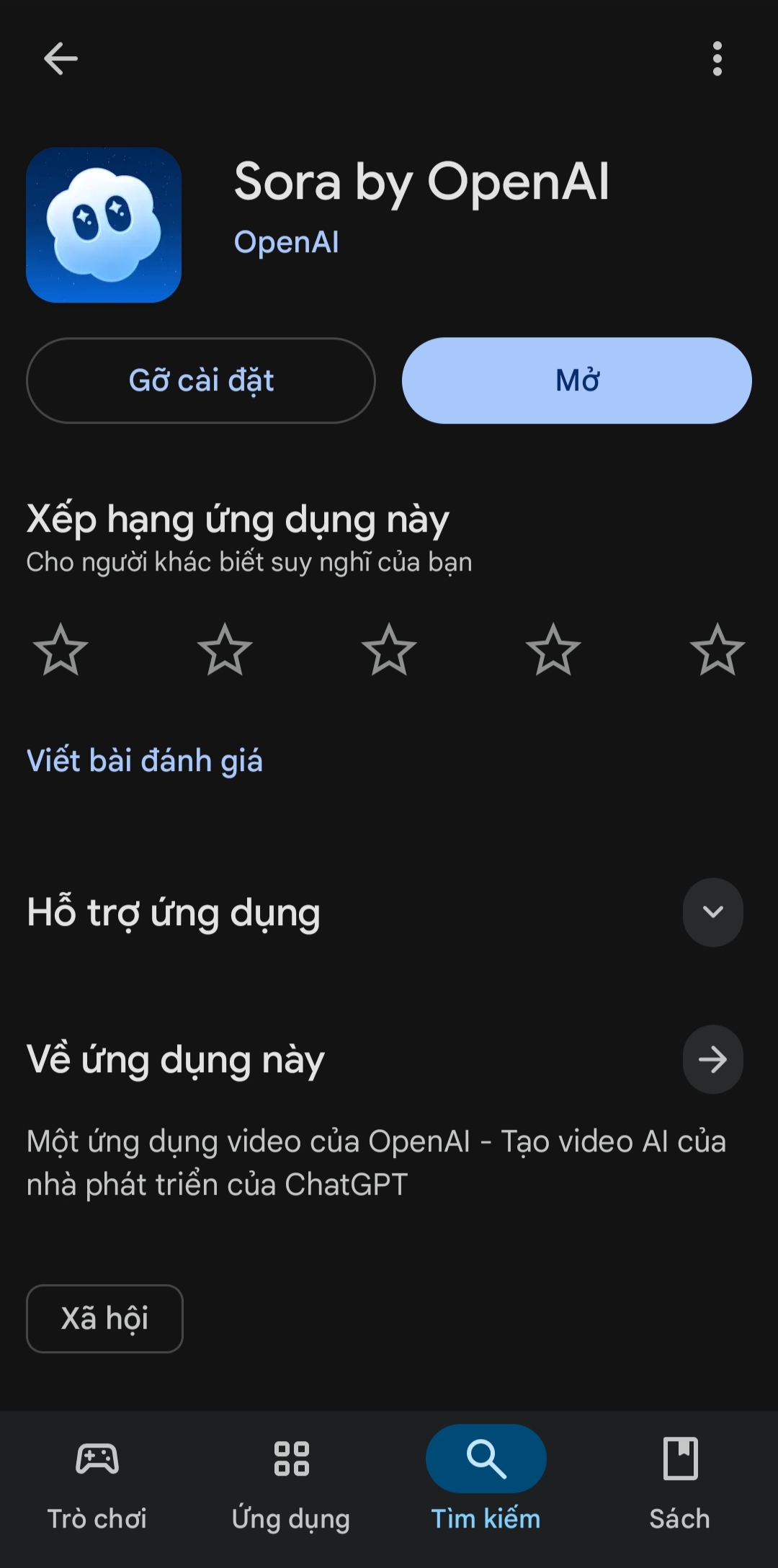778x1568 pixels.
Task: Tap the Gỡ cài đặt uninstall button
Action: click(201, 380)
